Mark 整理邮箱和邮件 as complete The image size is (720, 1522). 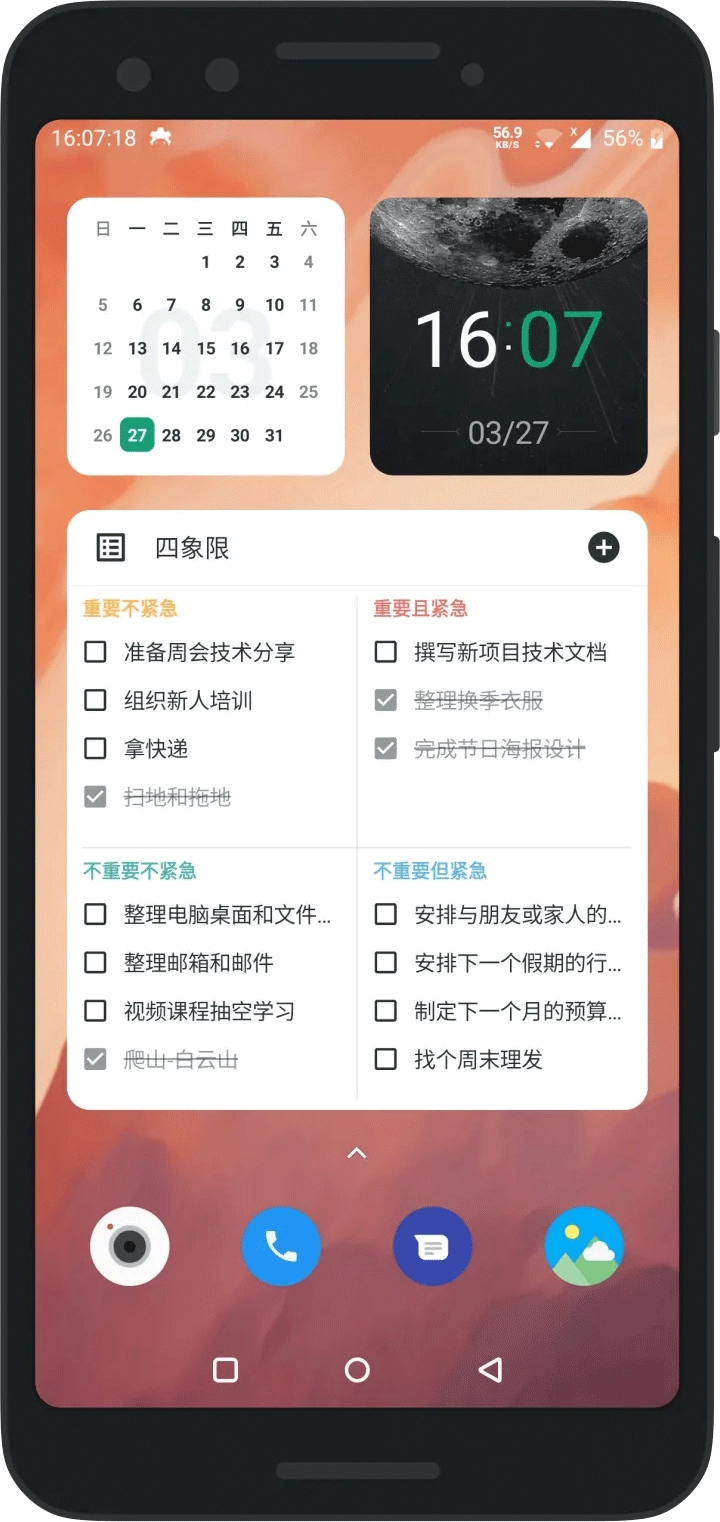tap(95, 963)
